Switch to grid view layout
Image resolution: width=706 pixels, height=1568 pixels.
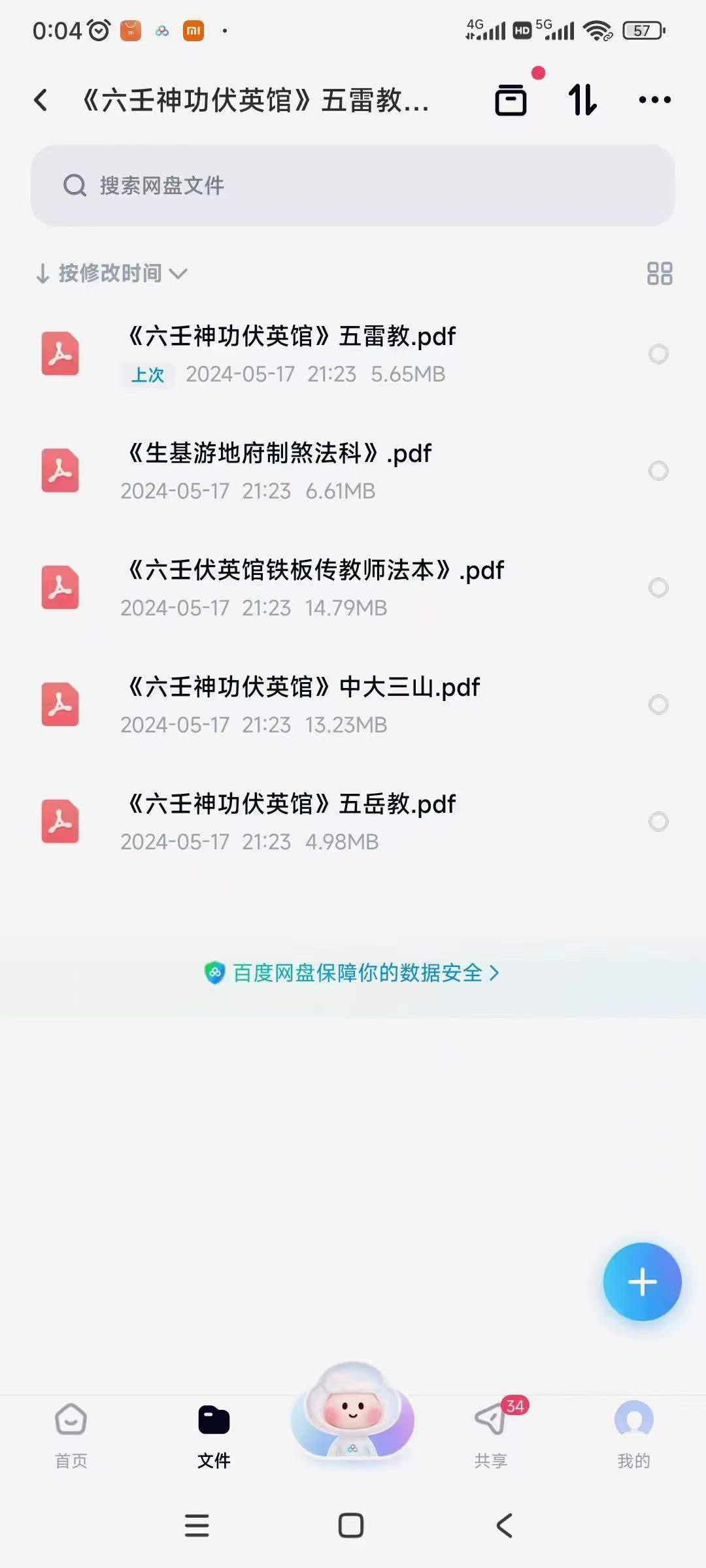click(x=659, y=273)
